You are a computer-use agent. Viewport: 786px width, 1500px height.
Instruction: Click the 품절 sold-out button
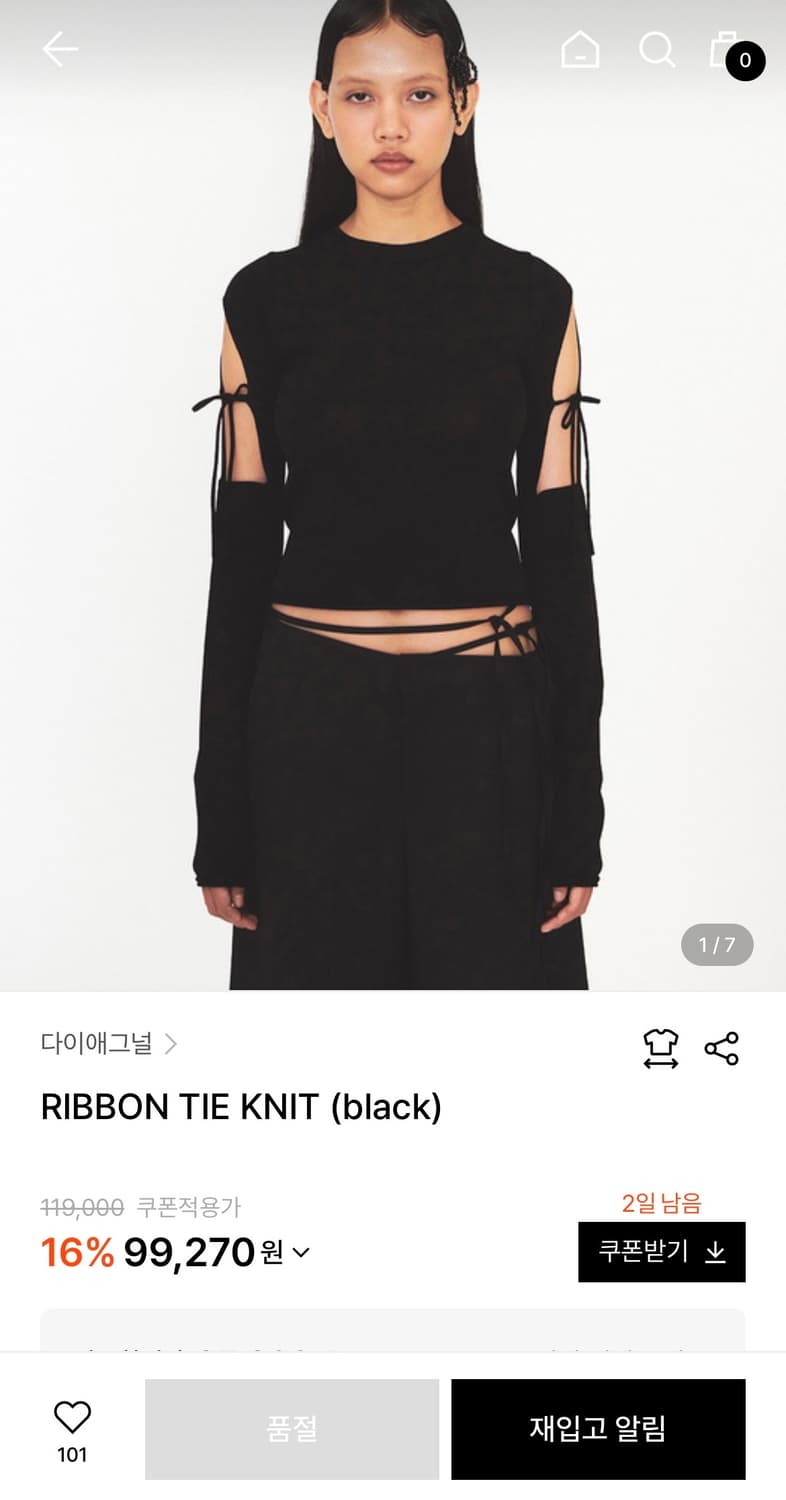[x=291, y=1429]
